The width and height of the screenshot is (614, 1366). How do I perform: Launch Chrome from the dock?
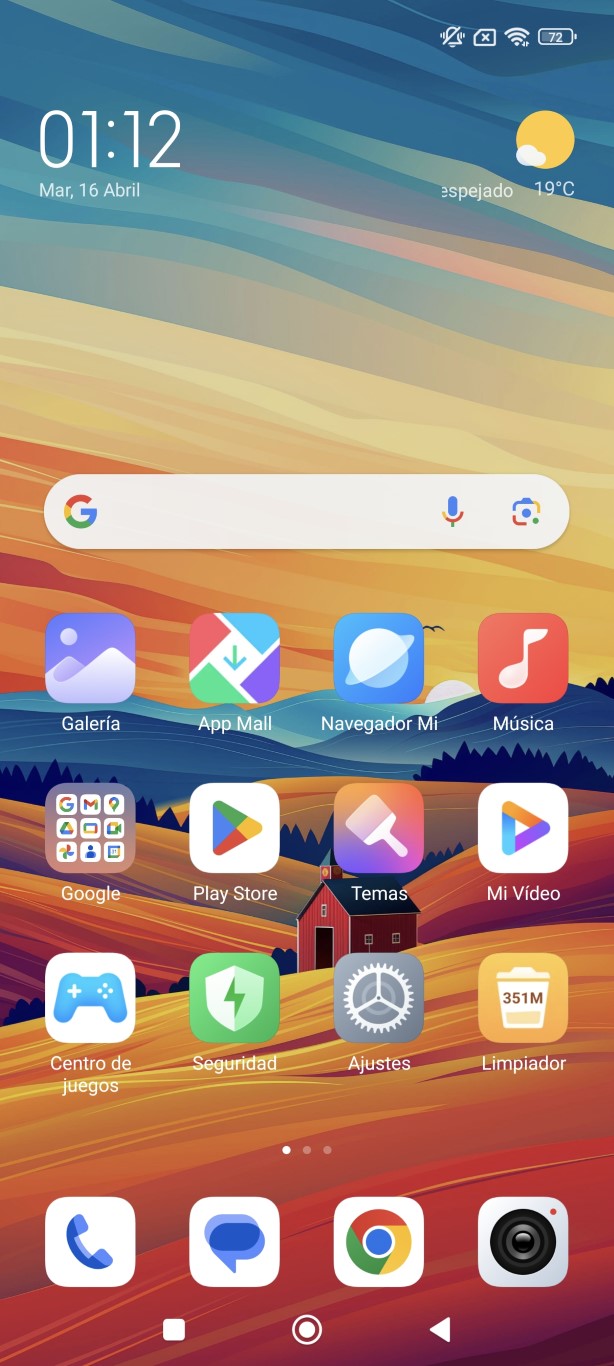378,1241
